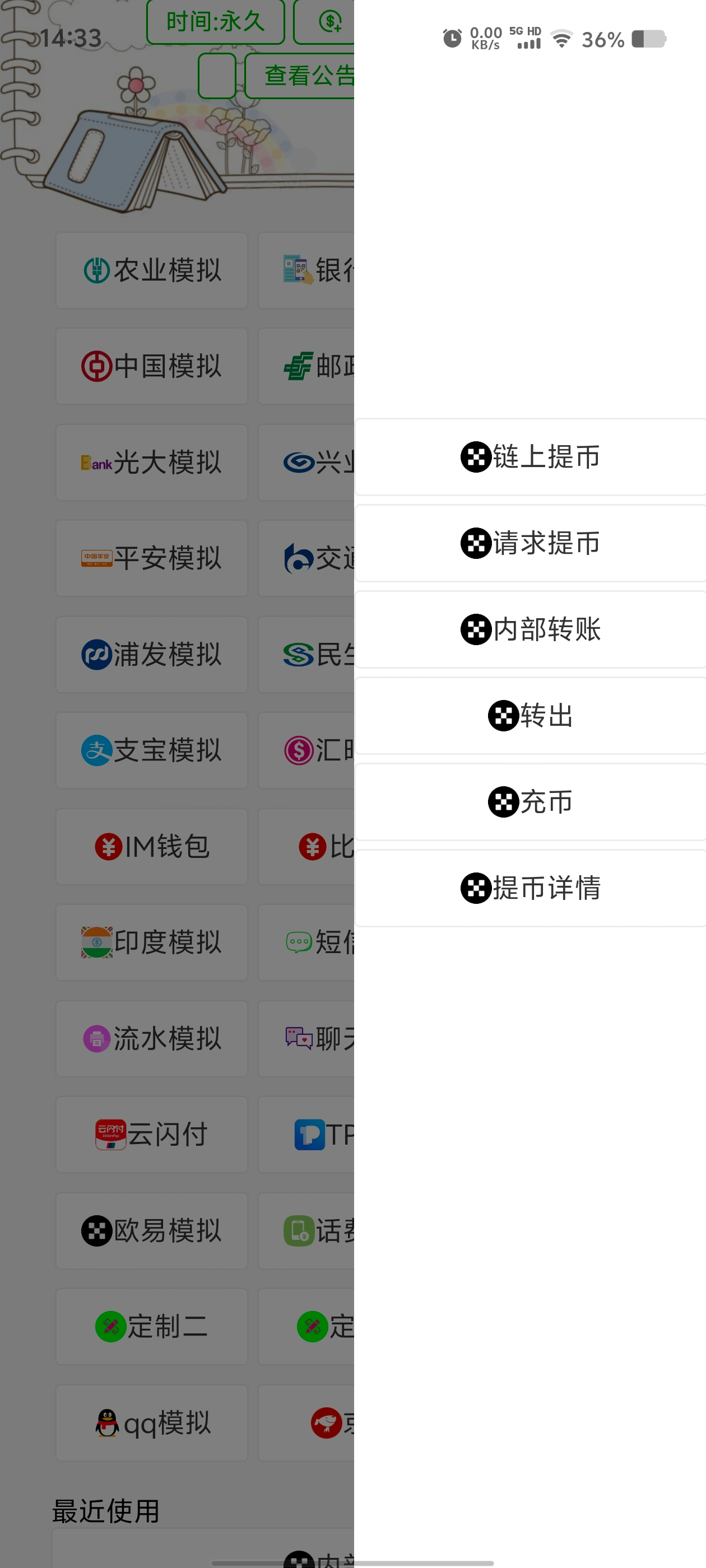Open 支宝模拟 tile
This screenshot has width=706, height=1568.
pyautogui.click(x=152, y=750)
